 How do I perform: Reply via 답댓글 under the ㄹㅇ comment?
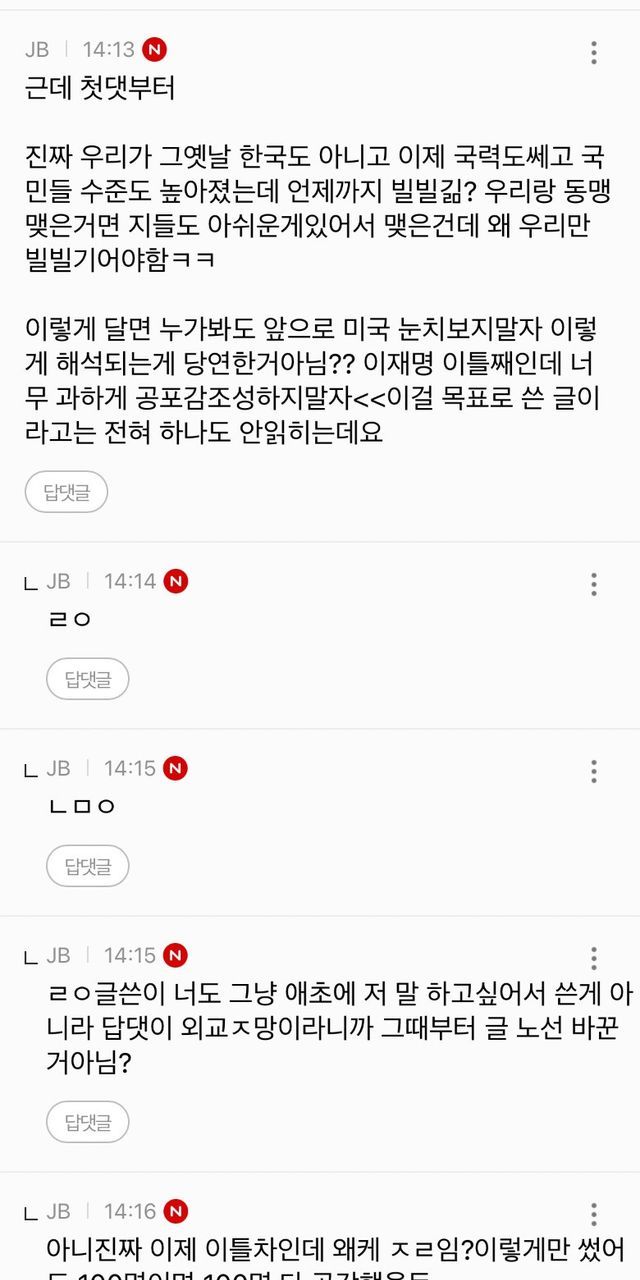(x=88, y=680)
